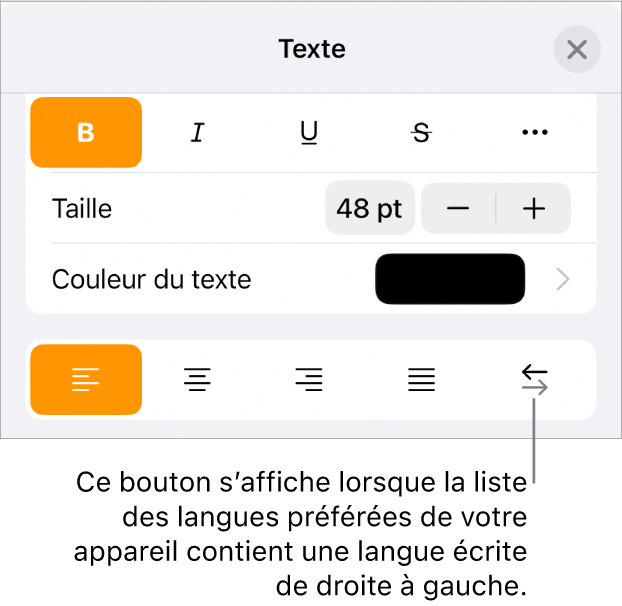Align text to the right
This screenshot has height=606, width=622.
[310, 379]
